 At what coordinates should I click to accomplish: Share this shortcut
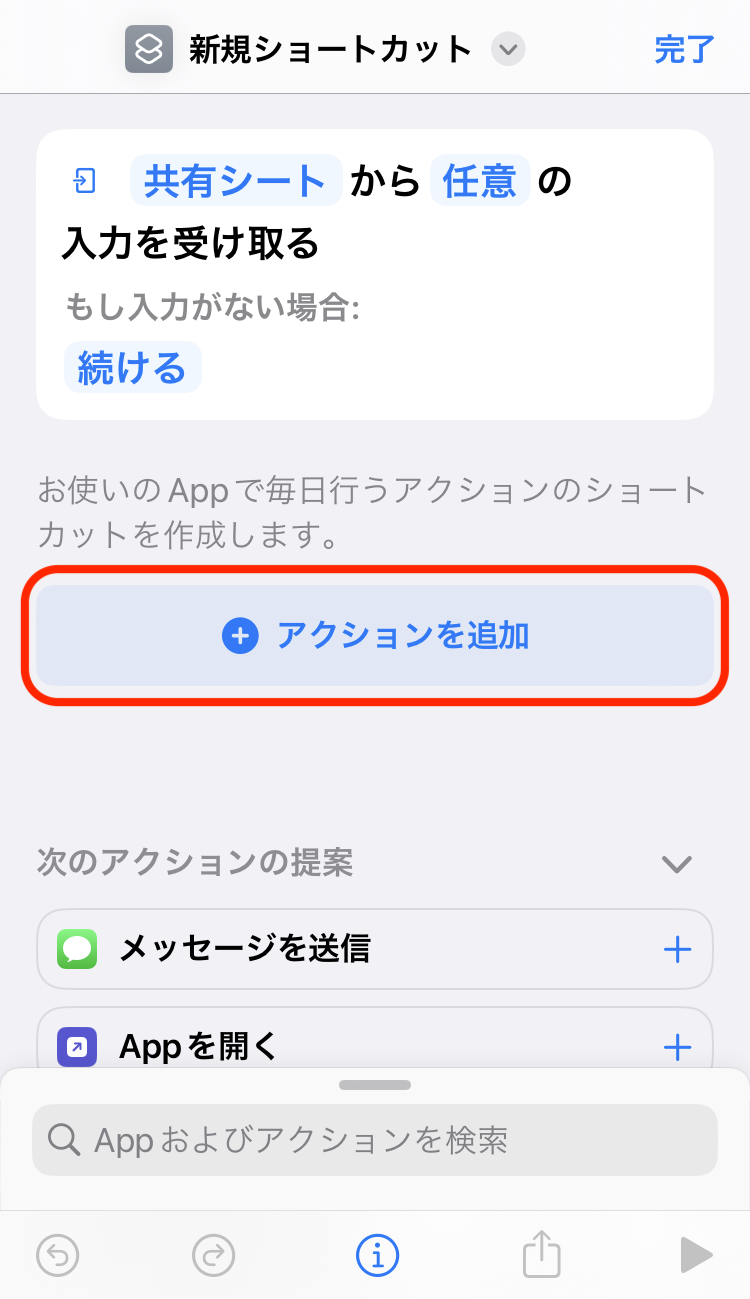[x=539, y=1253]
